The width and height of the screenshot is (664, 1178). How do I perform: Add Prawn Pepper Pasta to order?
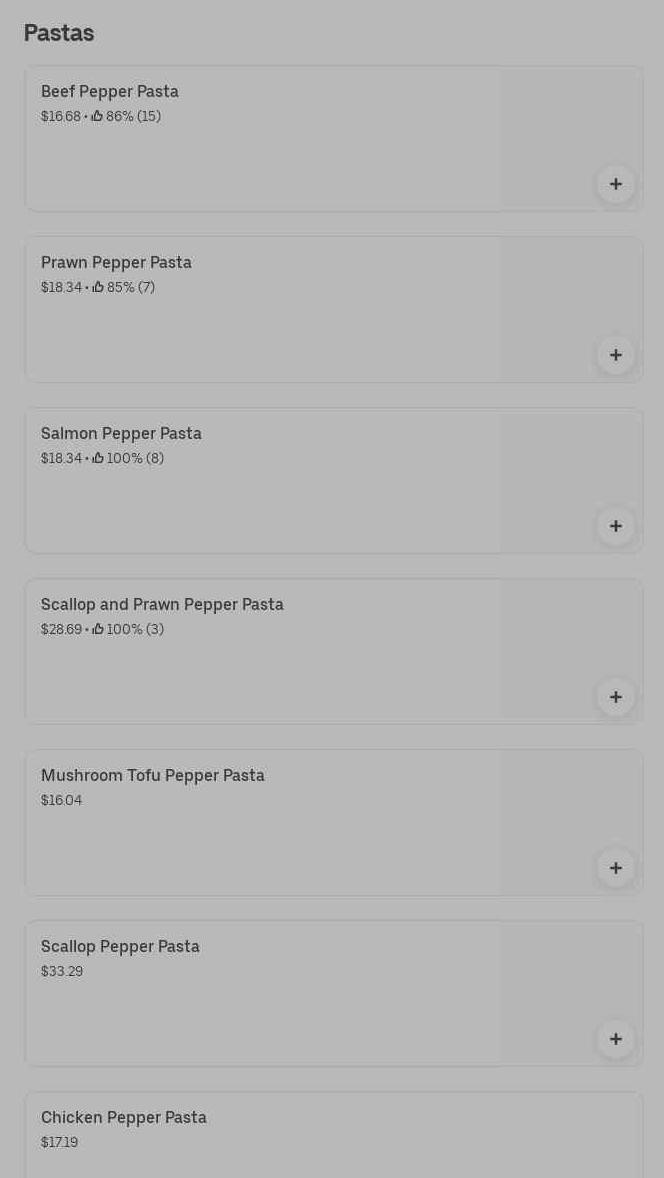(616, 355)
